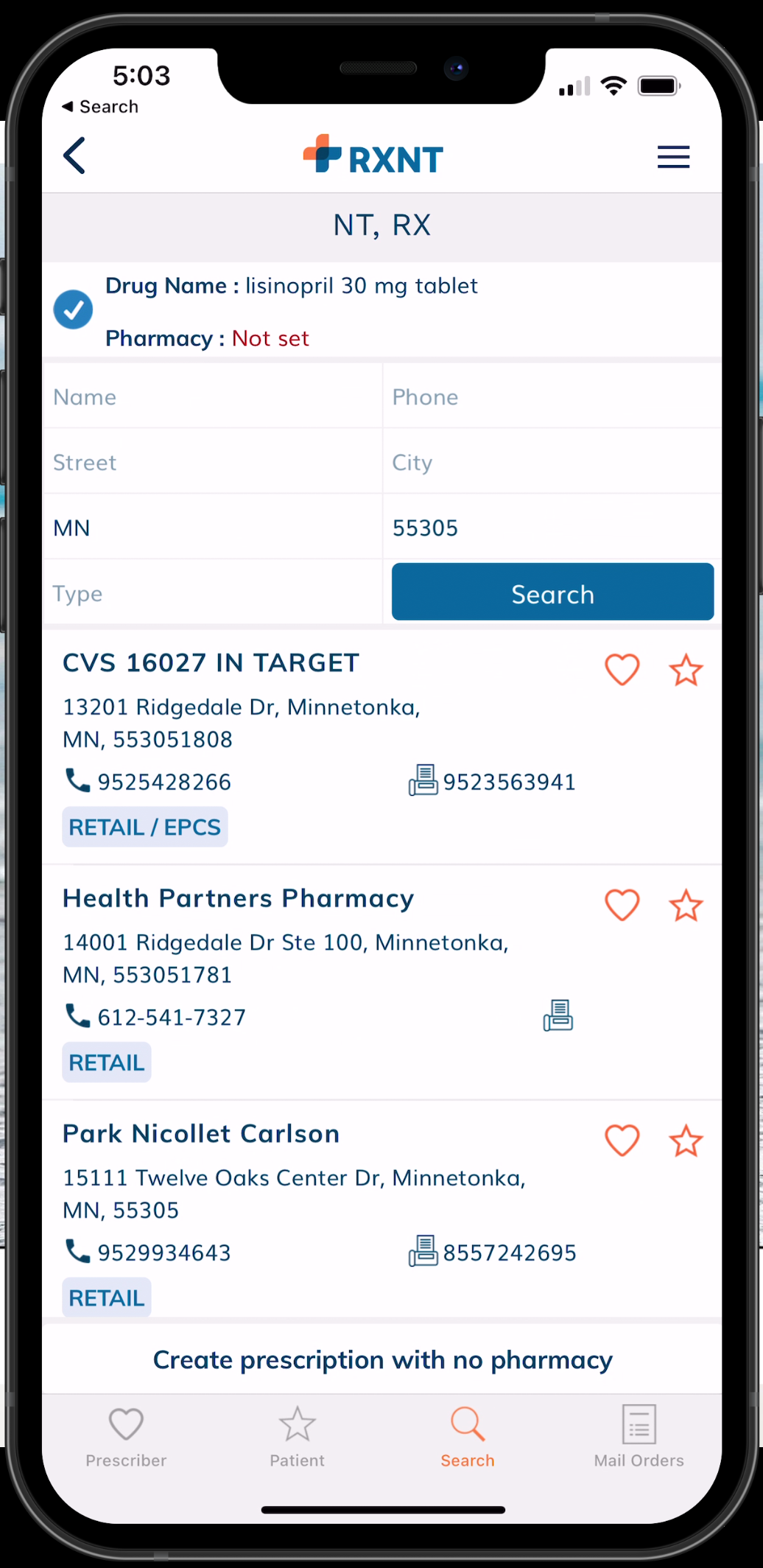Viewport: 763px width, 1568px height.
Task: Open the pharmacy Type selector
Action: tap(212, 594)
